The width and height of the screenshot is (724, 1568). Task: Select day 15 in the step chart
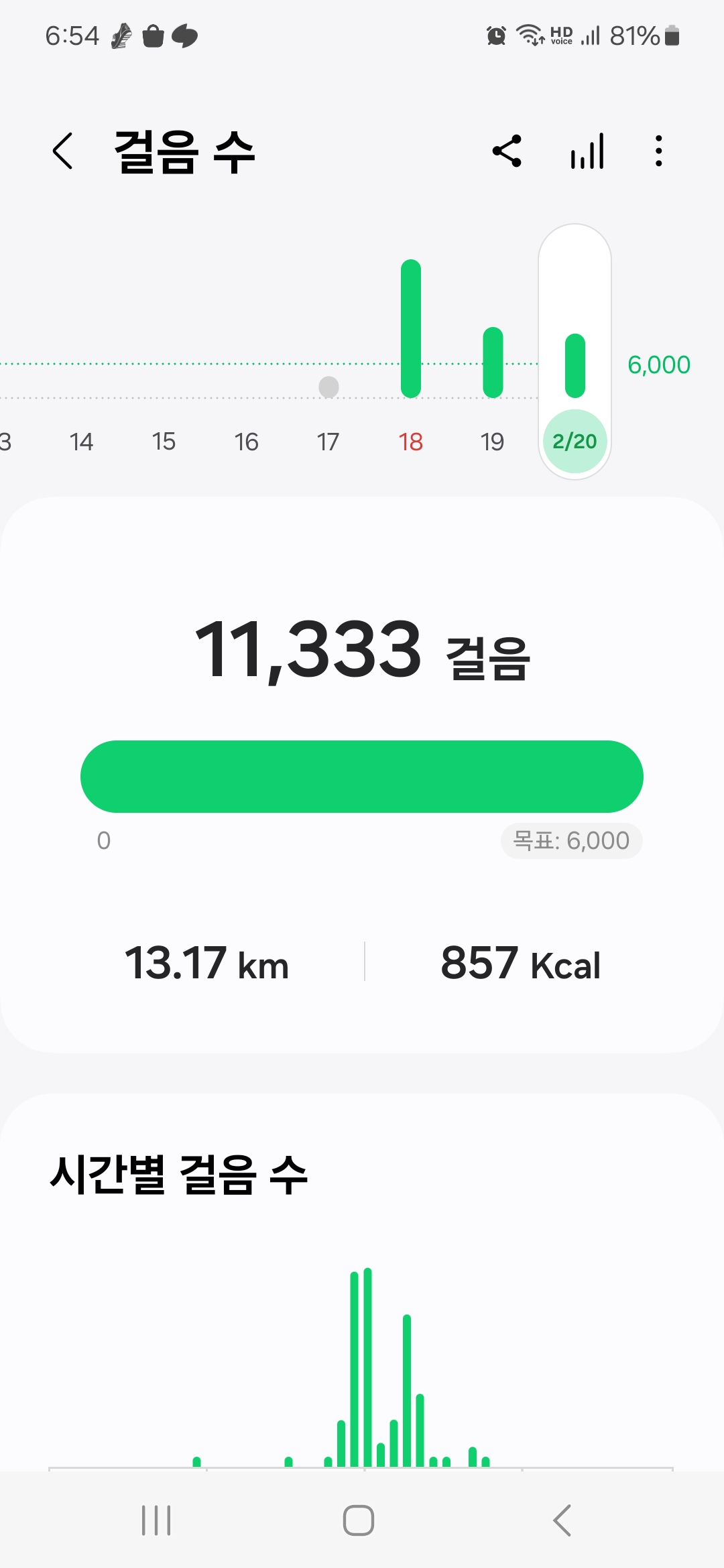pos(164,442)
